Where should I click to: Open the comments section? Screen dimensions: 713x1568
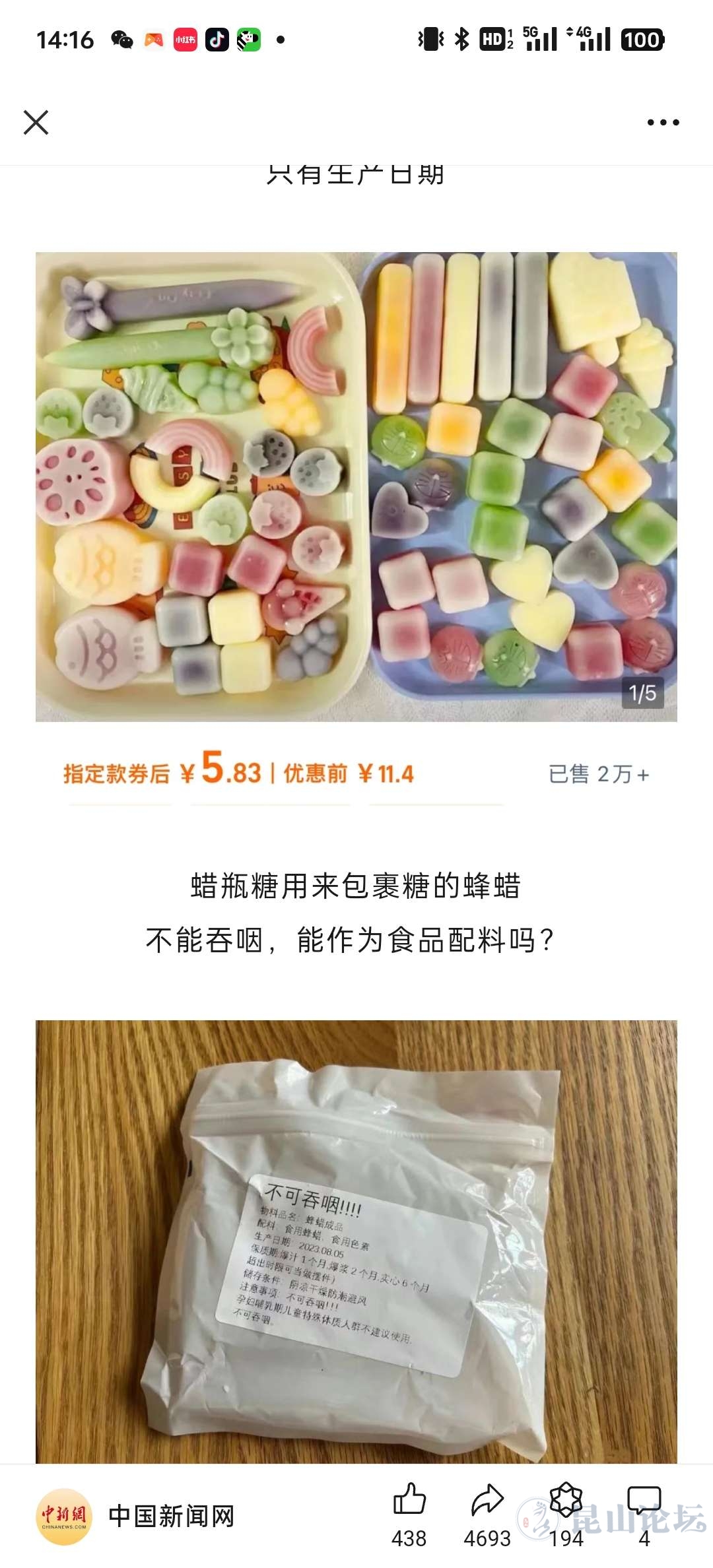(644, 1499)
